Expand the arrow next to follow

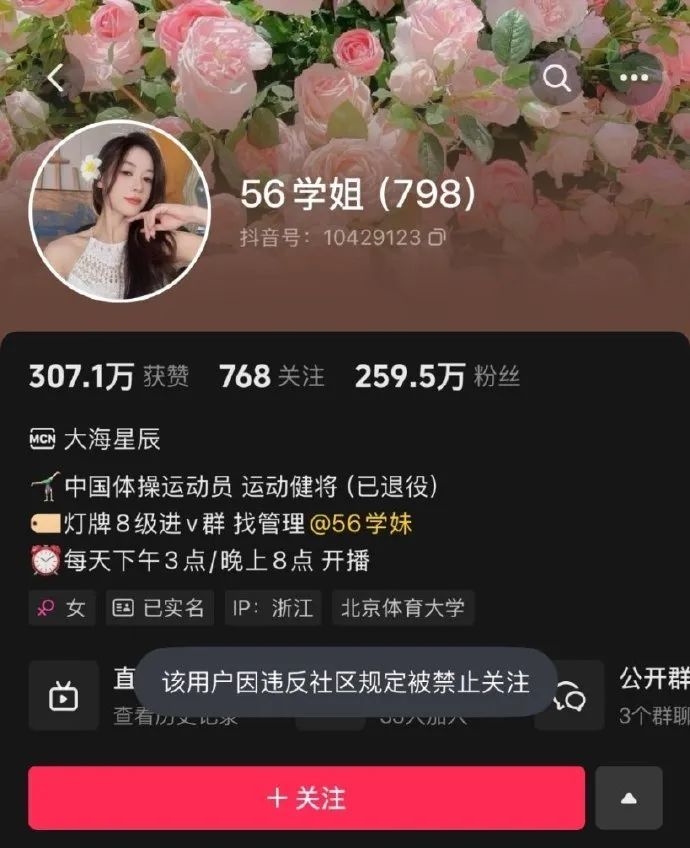(x=629, y=798)
